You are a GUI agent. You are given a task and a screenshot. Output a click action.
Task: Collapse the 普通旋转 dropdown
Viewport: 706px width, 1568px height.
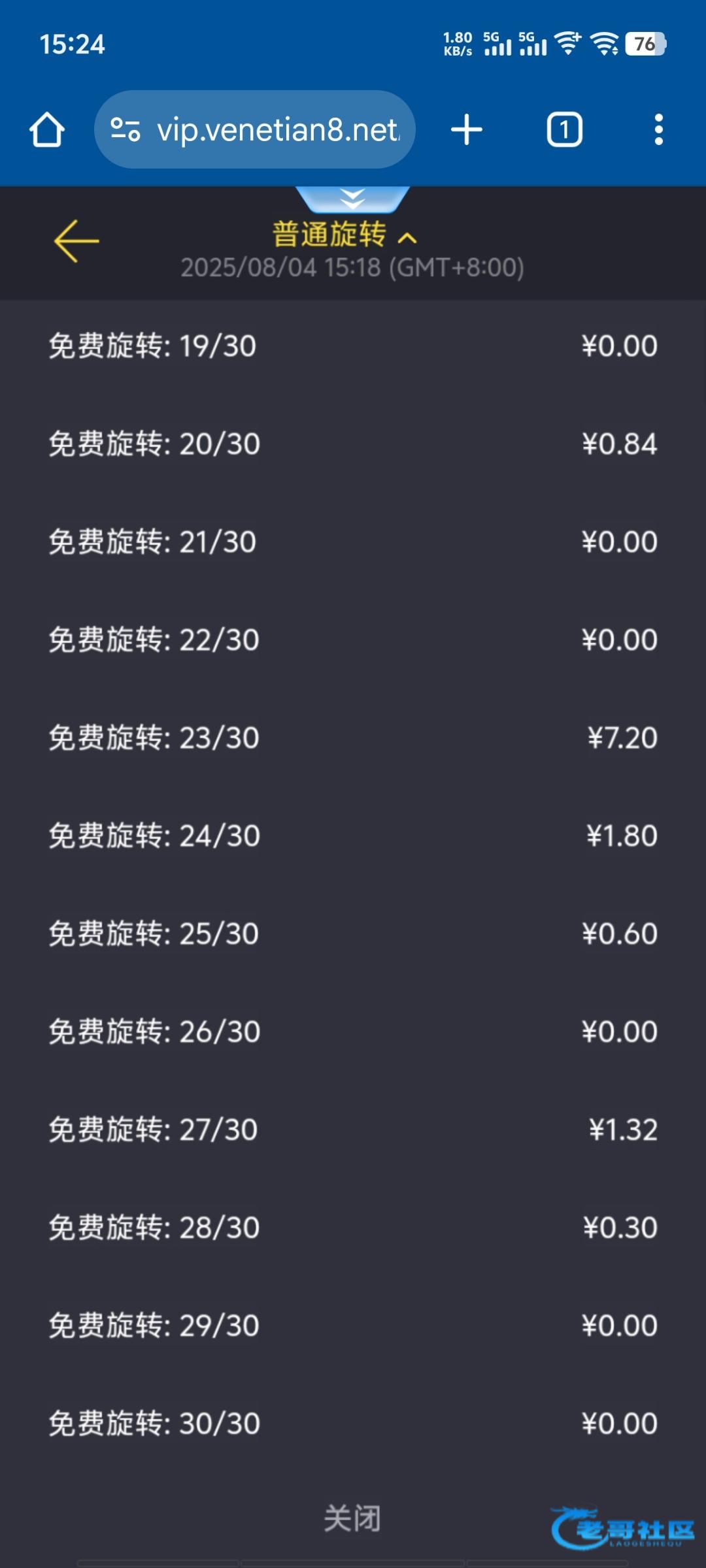tap(345, 235)
